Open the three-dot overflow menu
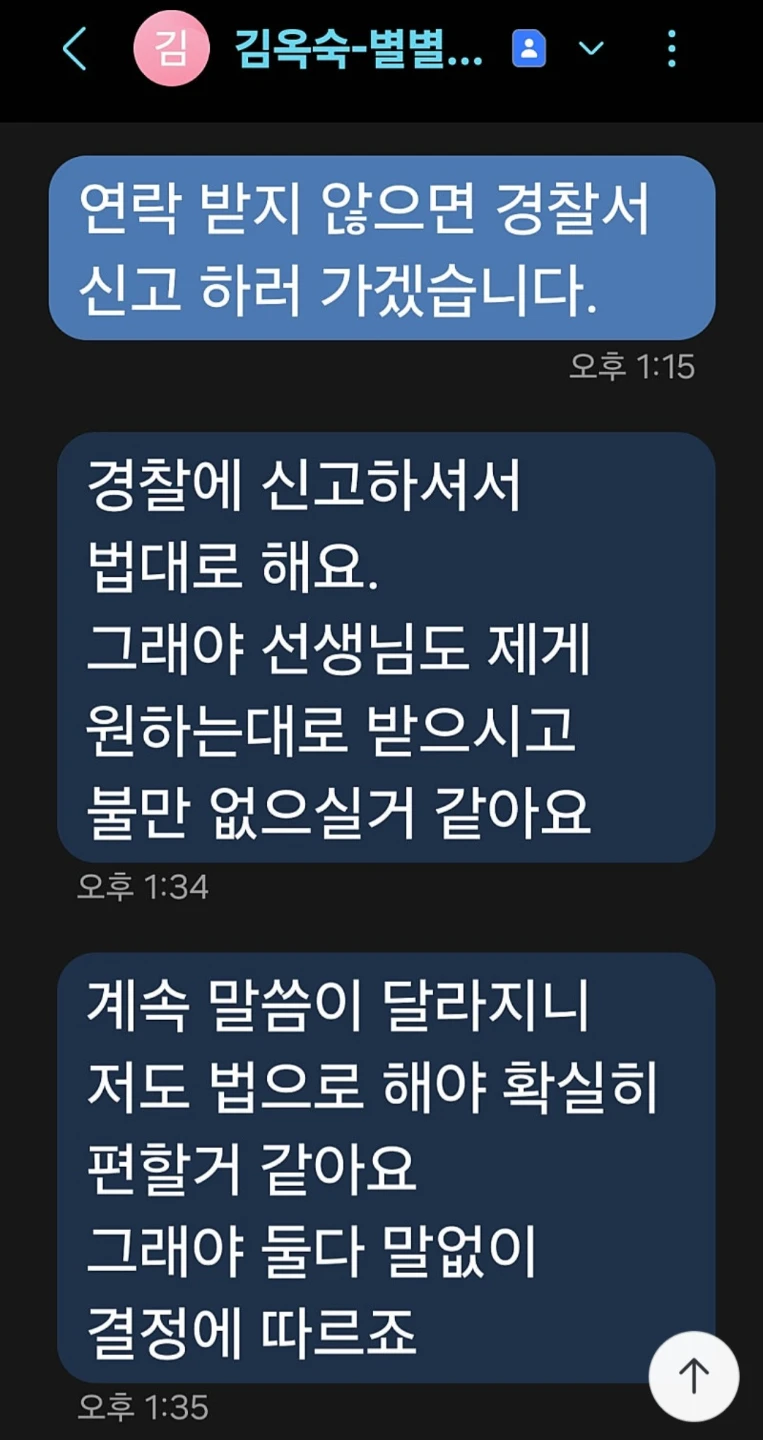763x1440 pixels. coord(671,48)
